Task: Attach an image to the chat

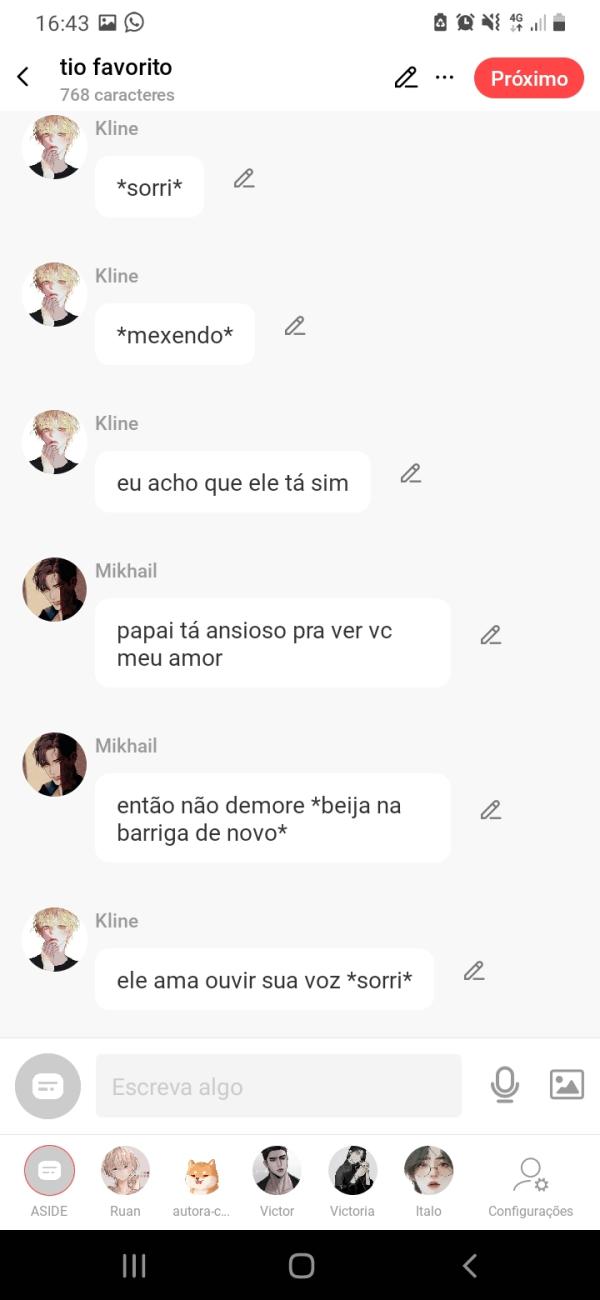Action: [x=566, y=1085]
